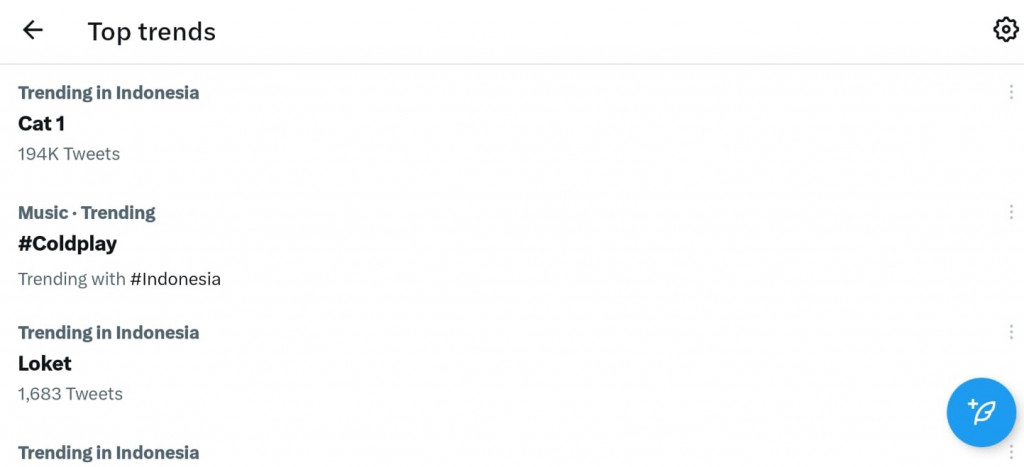Open more options for Cat 1
The width and height of the screenshot is (1024, 467).
coord(1011,92)
